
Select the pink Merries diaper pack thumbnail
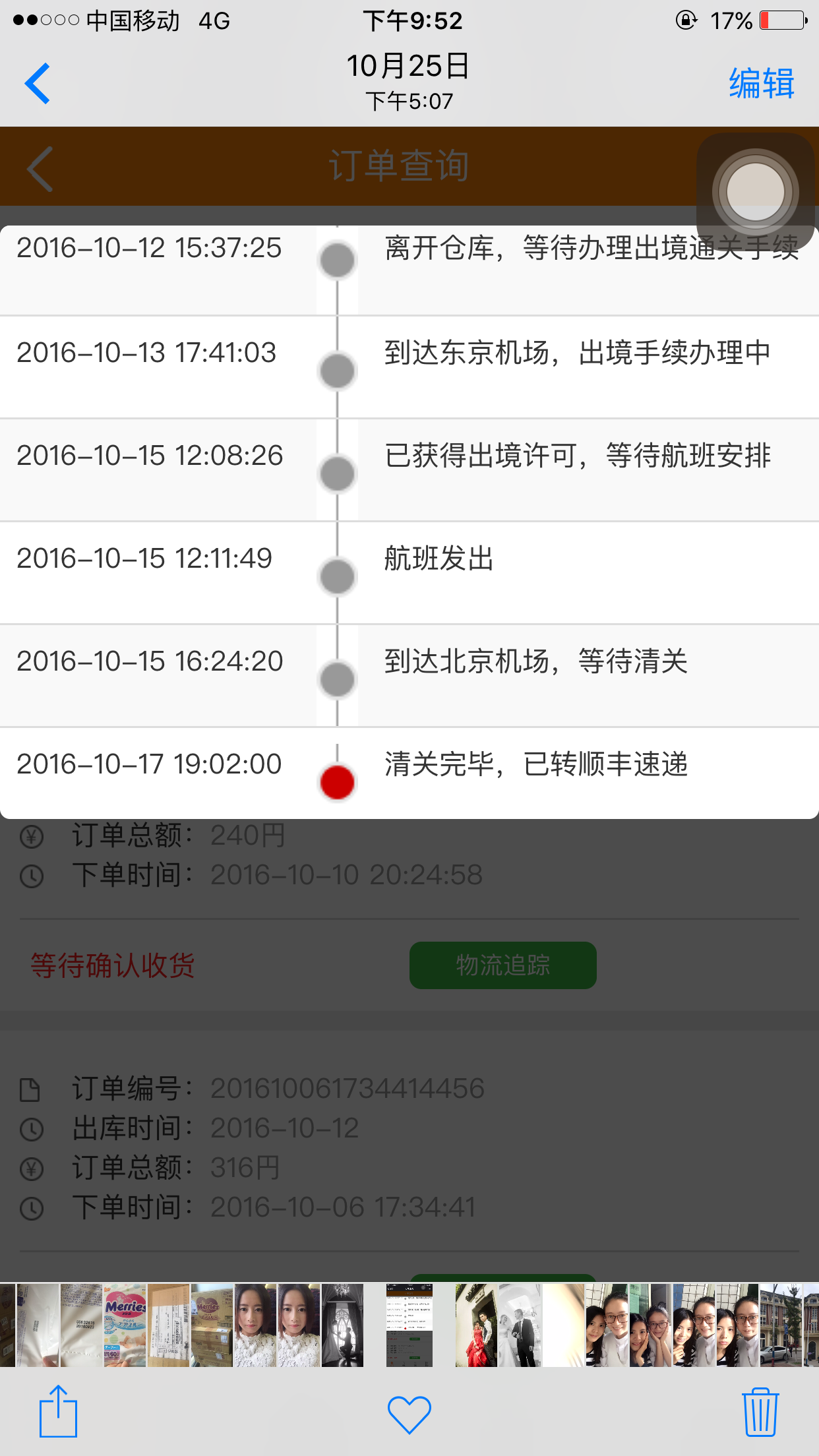coord(125,1325)
